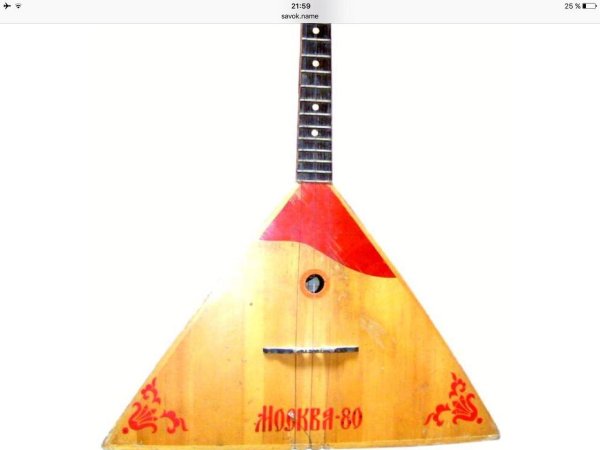600x450 pixels.
Task: Tap the savok.name address bar
Action: (300, 15)
